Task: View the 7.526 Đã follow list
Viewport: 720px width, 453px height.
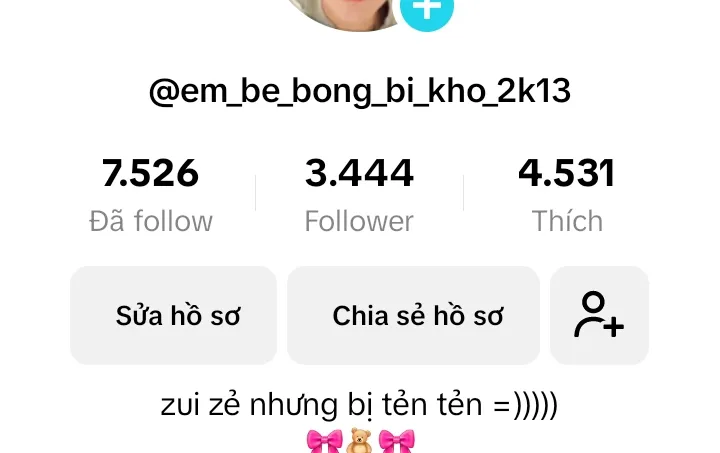Action: coord(151,195)
